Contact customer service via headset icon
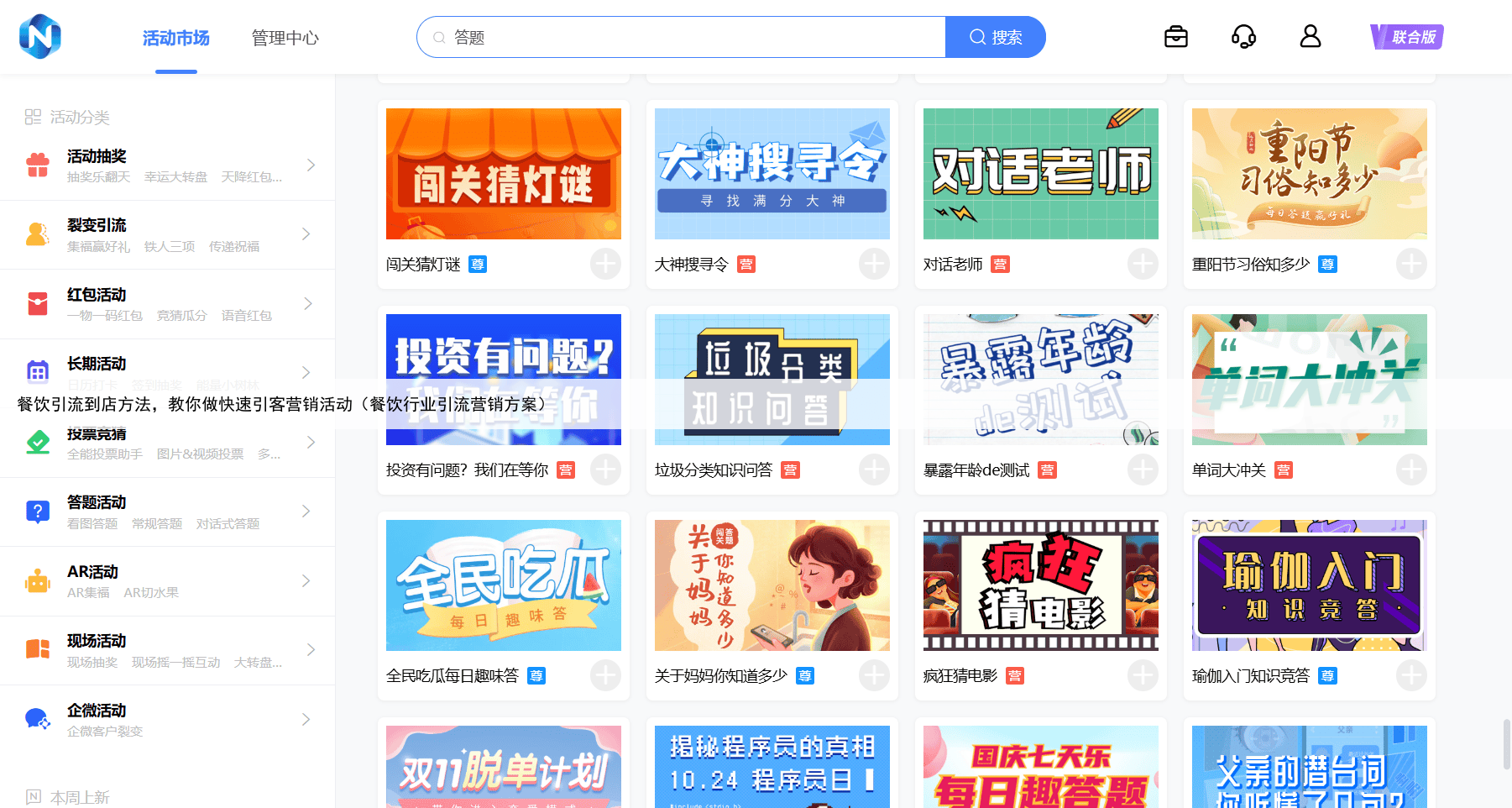The height and width of the screenshot is (808, 1512). tap(1243, 37)
